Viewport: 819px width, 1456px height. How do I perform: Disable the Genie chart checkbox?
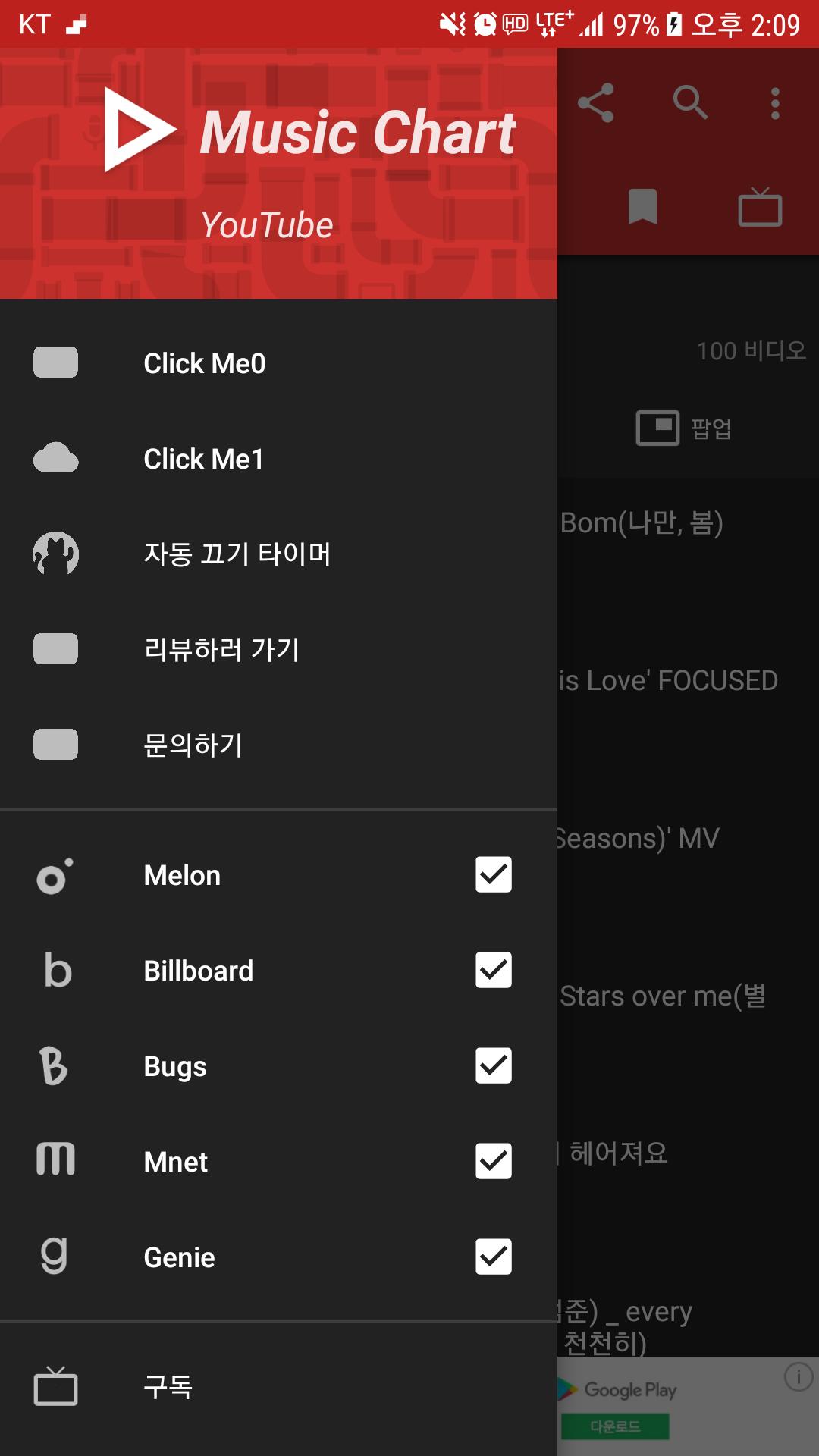pyautogui.click(x=494, y=1257)
